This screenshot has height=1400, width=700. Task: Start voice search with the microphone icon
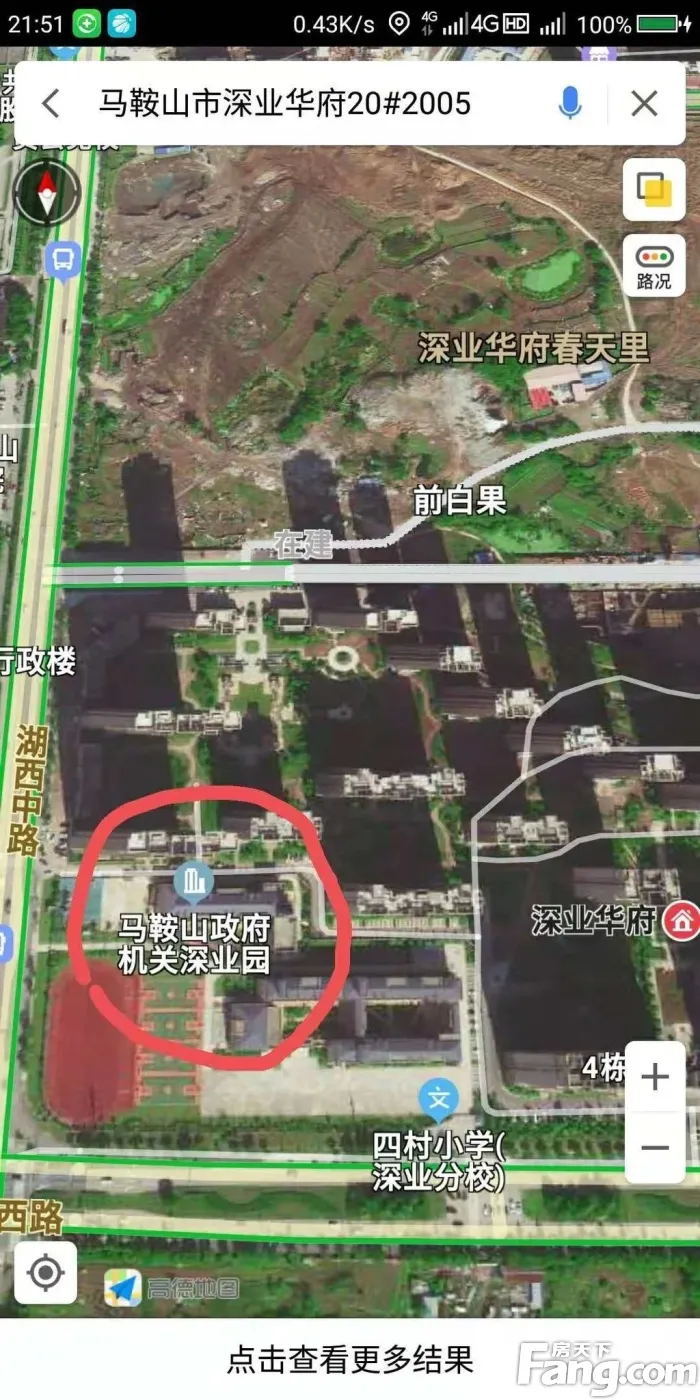point(570,103)
